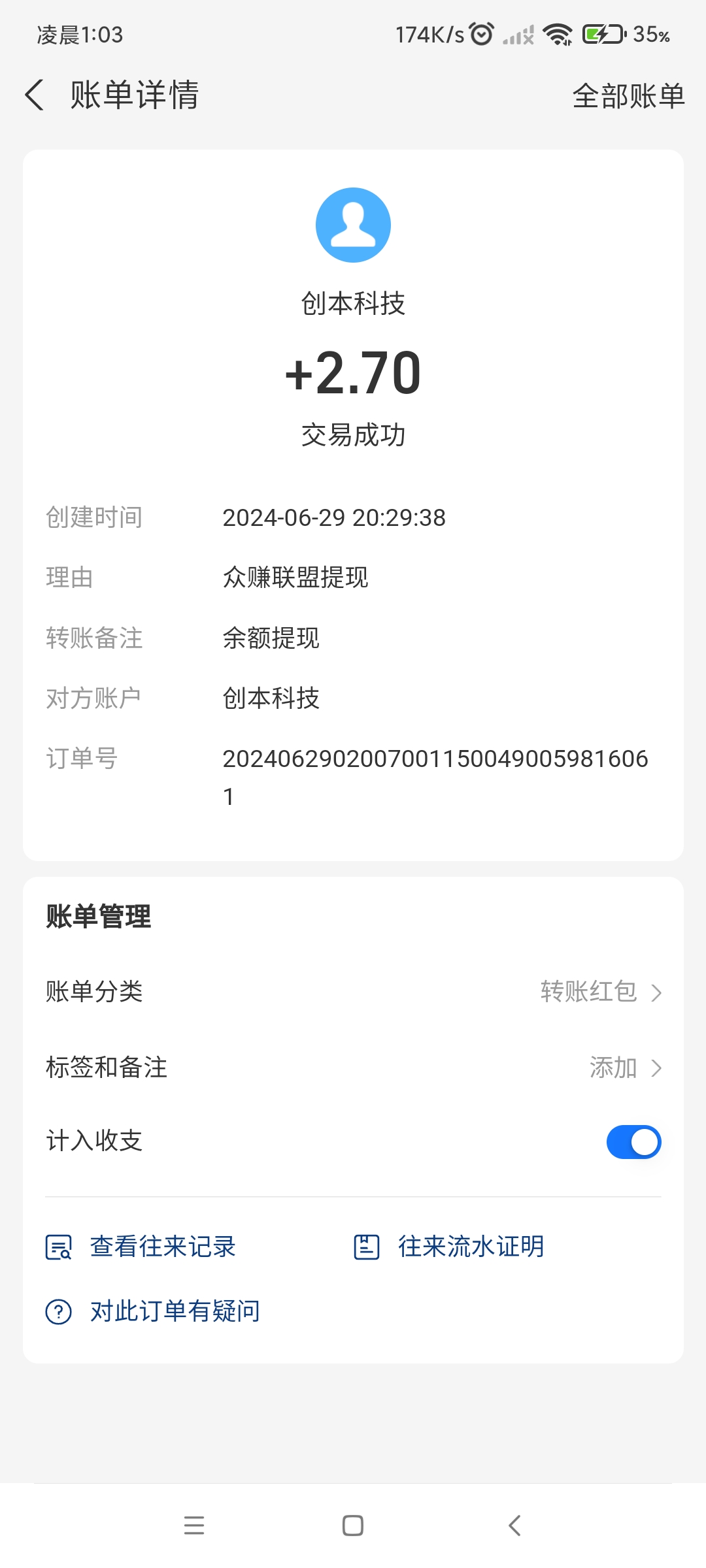The image size is (706, 1568).
Task: Open 全部账单 in the top bar
Action: point(628,96)
